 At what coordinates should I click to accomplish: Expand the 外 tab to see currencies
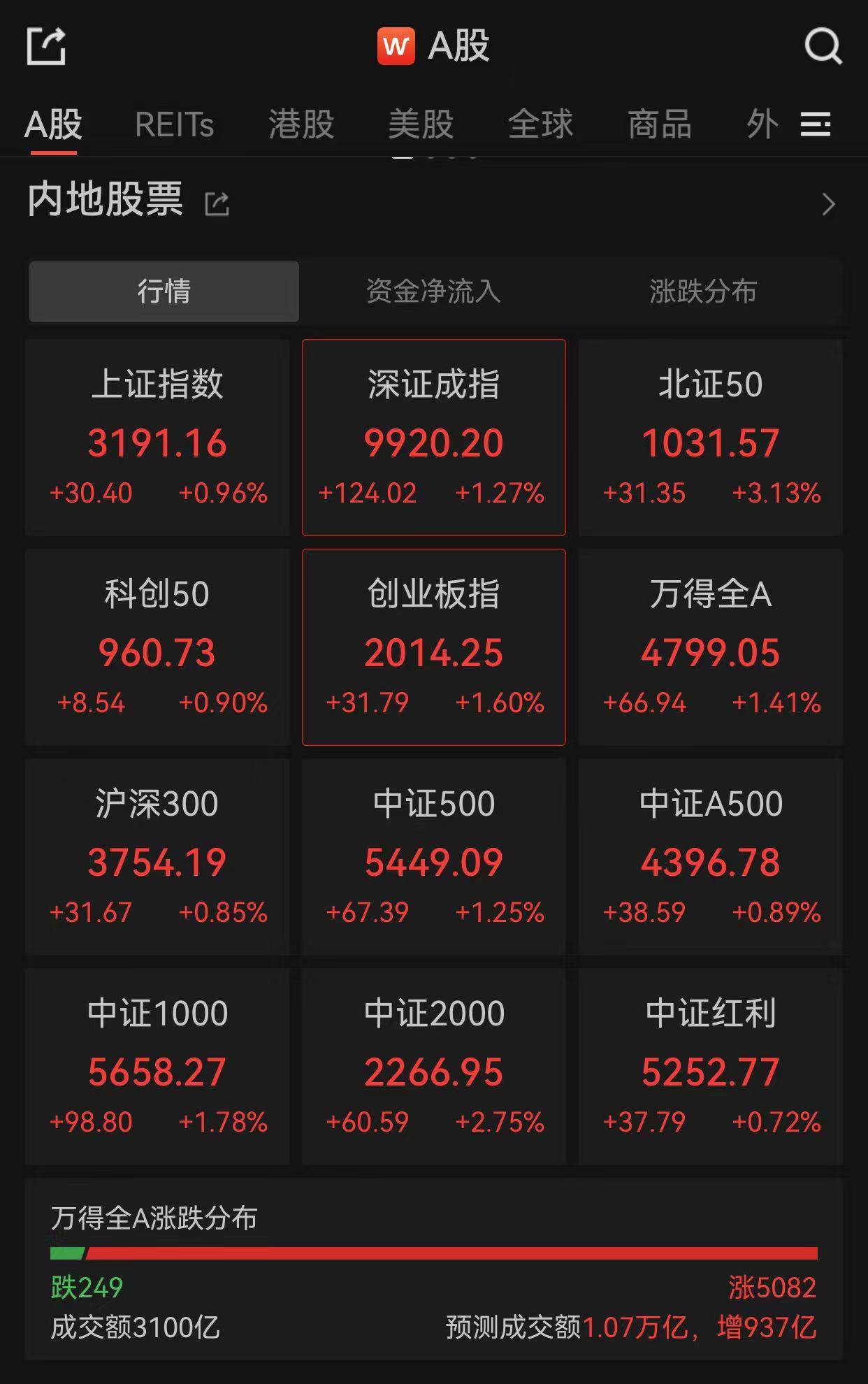(762, 124)
